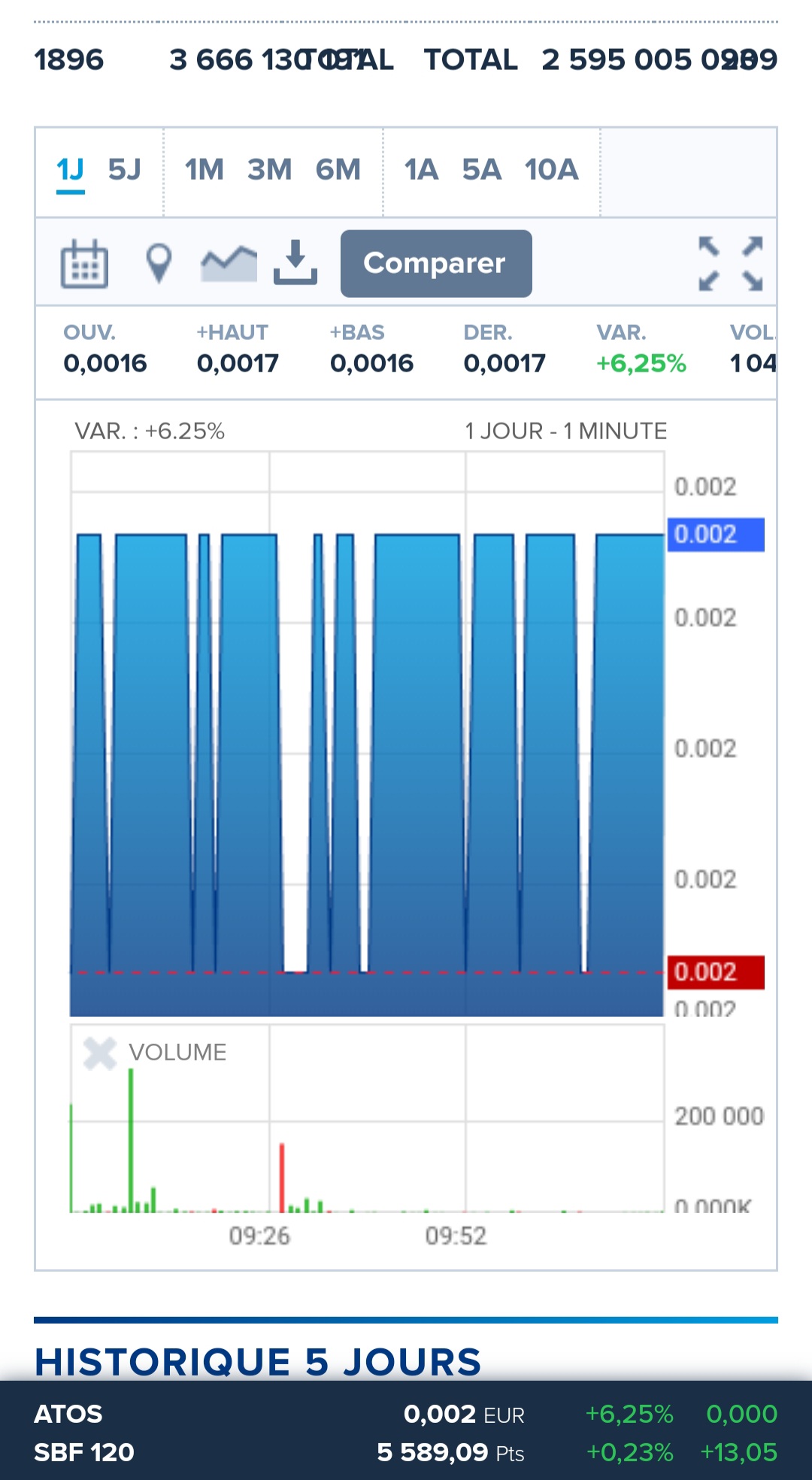Expand chart to fullscreen
The image size is (812, 1480).
click(730, 264)
